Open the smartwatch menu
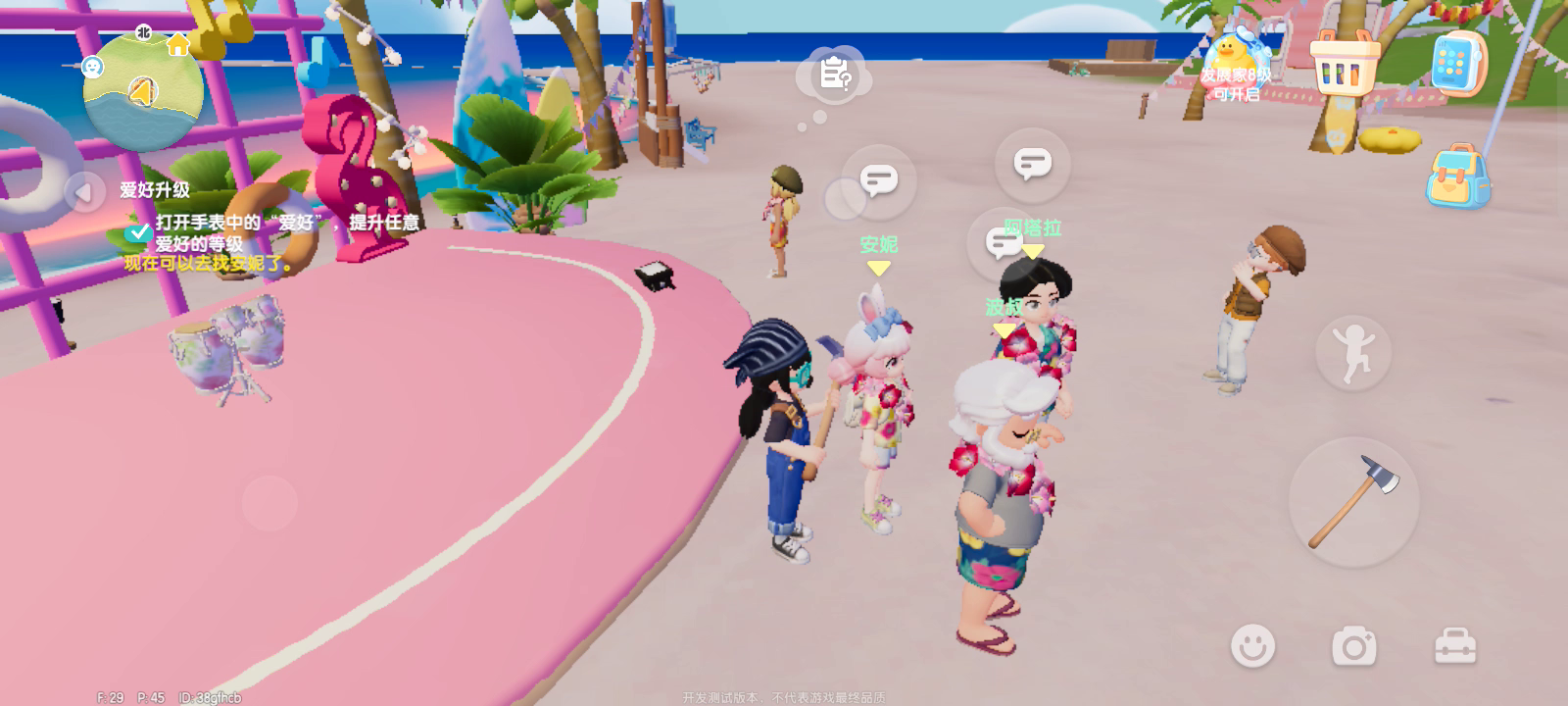 (x=1457, y=61)
